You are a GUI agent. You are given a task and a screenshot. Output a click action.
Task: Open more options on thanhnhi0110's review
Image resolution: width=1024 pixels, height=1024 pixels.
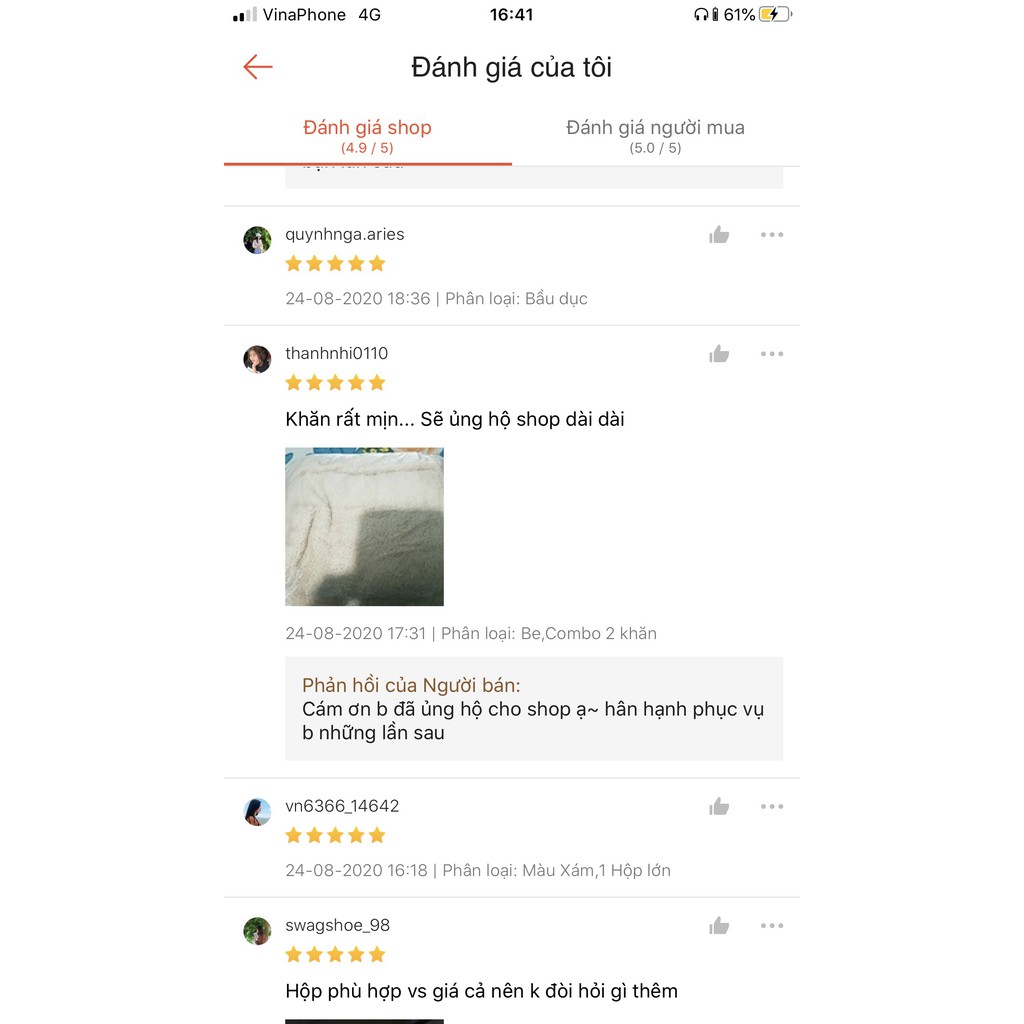click(771, 354)
